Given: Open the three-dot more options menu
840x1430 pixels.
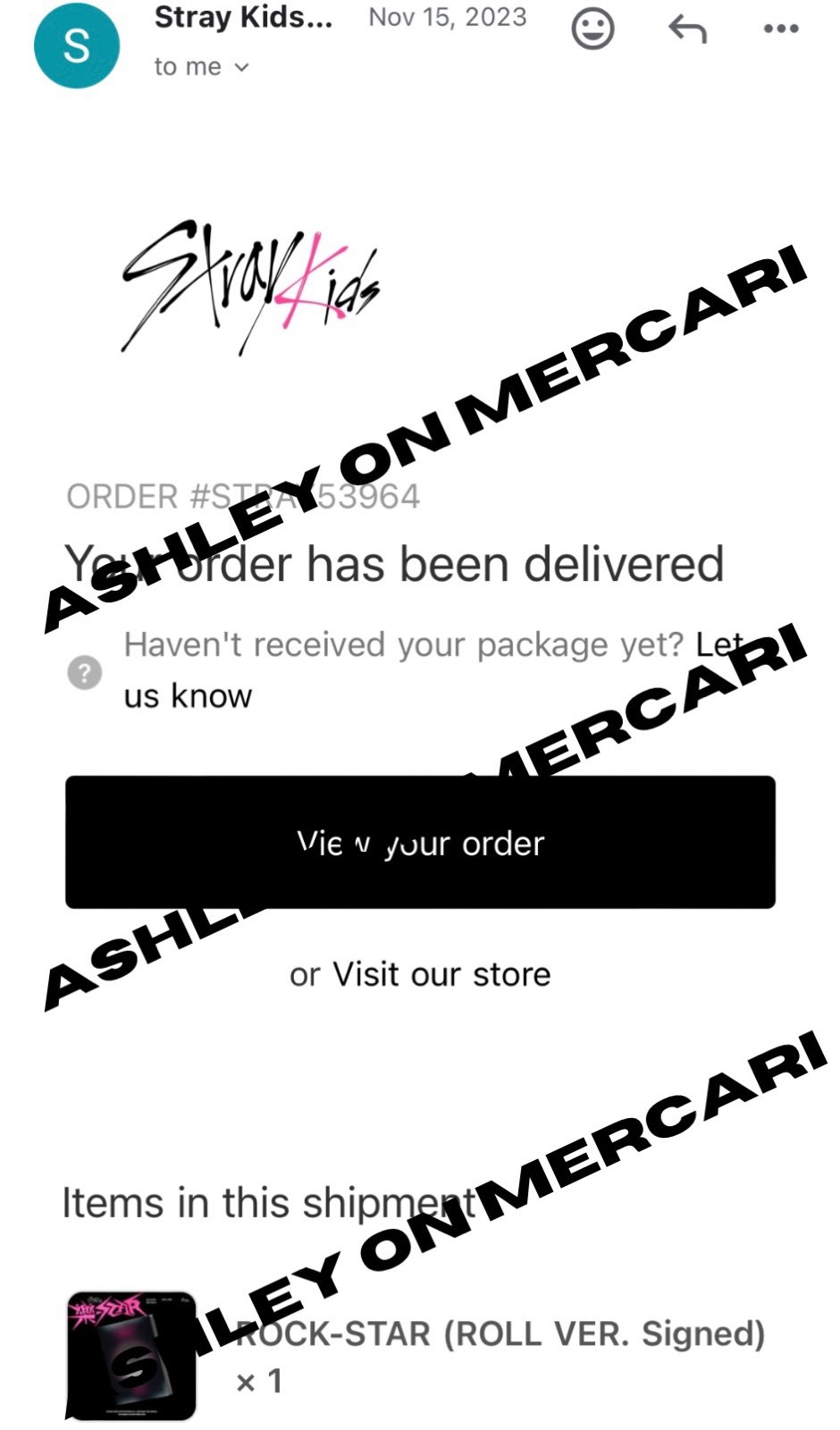Looking at the screenshot, I should [x=781, y=29].
